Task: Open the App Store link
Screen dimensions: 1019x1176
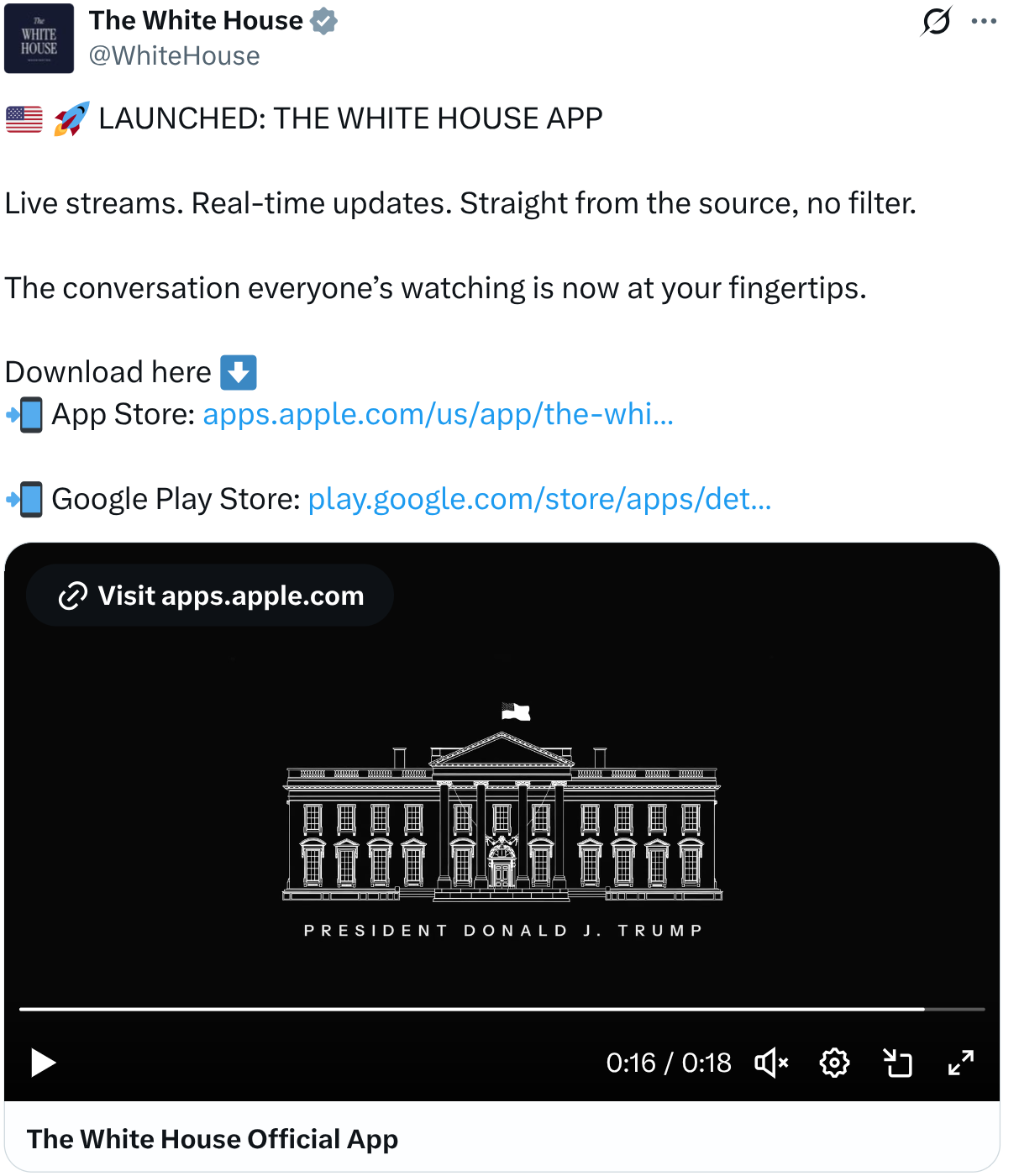Action: point(438,414)
